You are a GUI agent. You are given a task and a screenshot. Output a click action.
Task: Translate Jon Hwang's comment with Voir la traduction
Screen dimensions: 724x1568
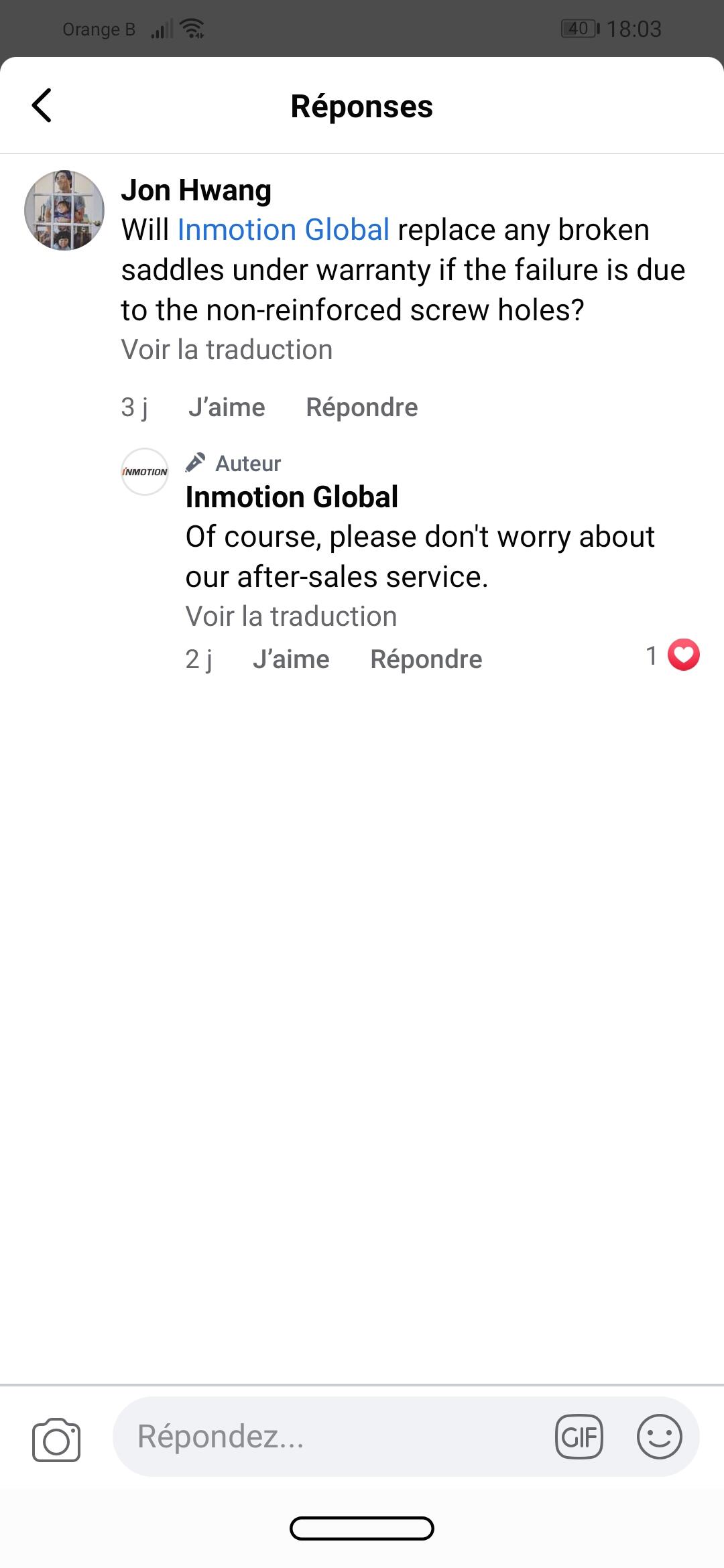pyautogui.click(x=227, y=350)
